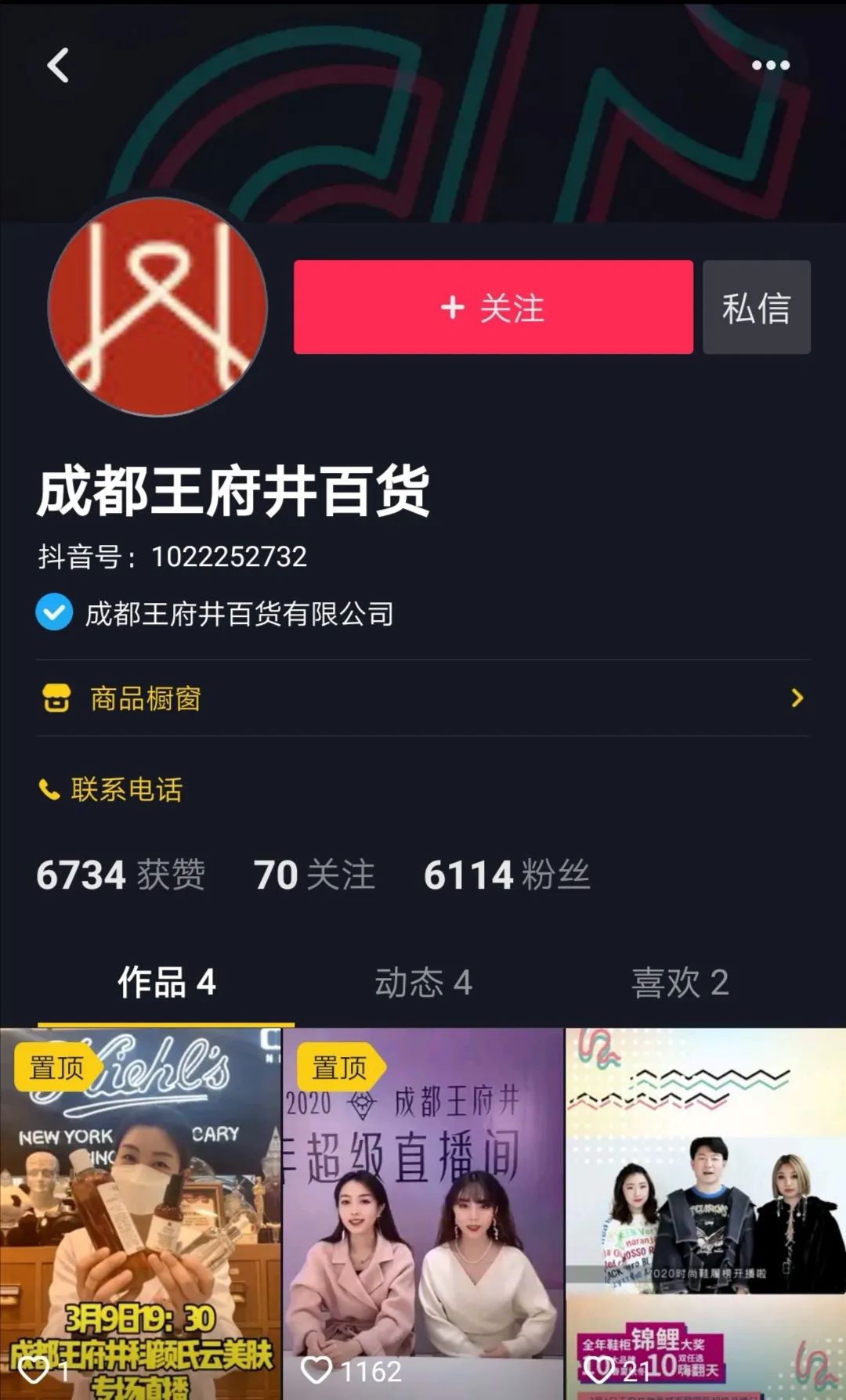Click the blue verified badge checkmark
The image size is (846, 1400).
tap(52, 615)
